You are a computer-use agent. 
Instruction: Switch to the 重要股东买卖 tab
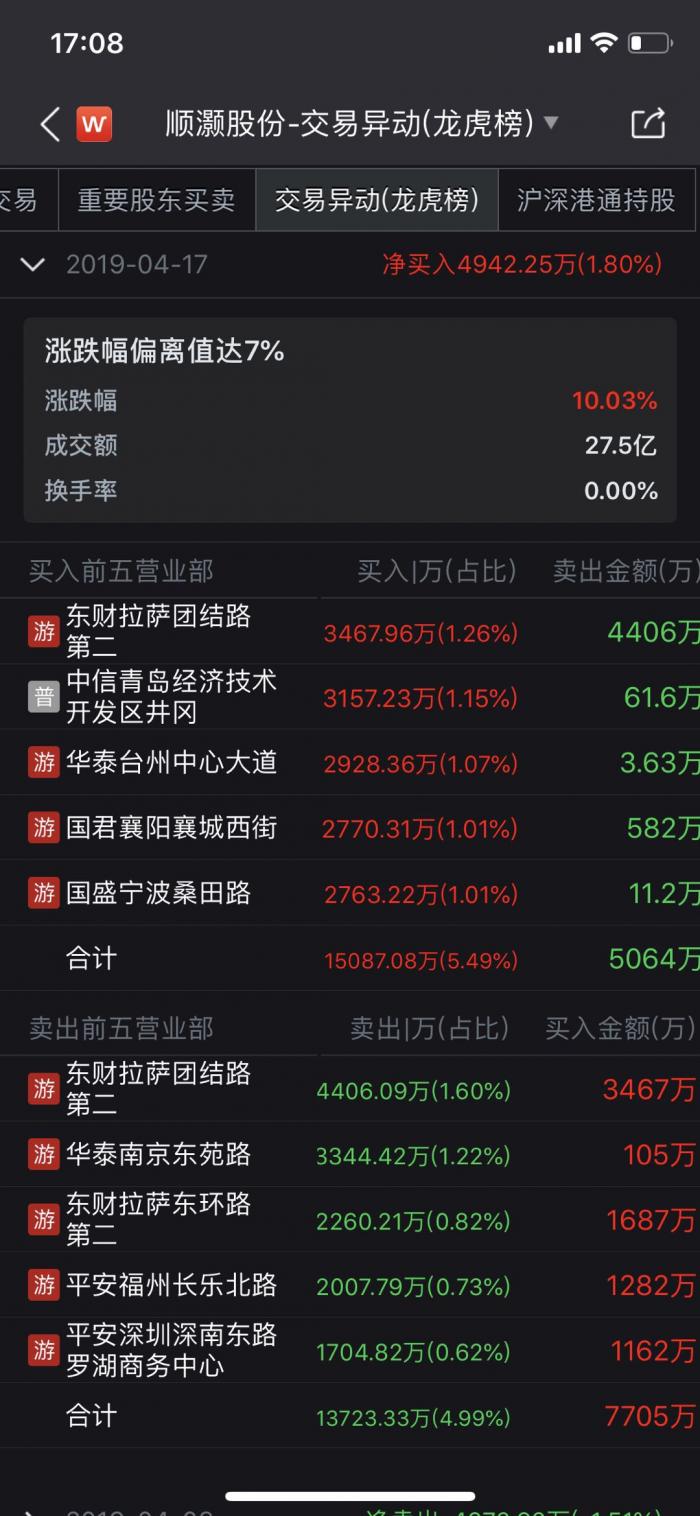click(156, 200)
